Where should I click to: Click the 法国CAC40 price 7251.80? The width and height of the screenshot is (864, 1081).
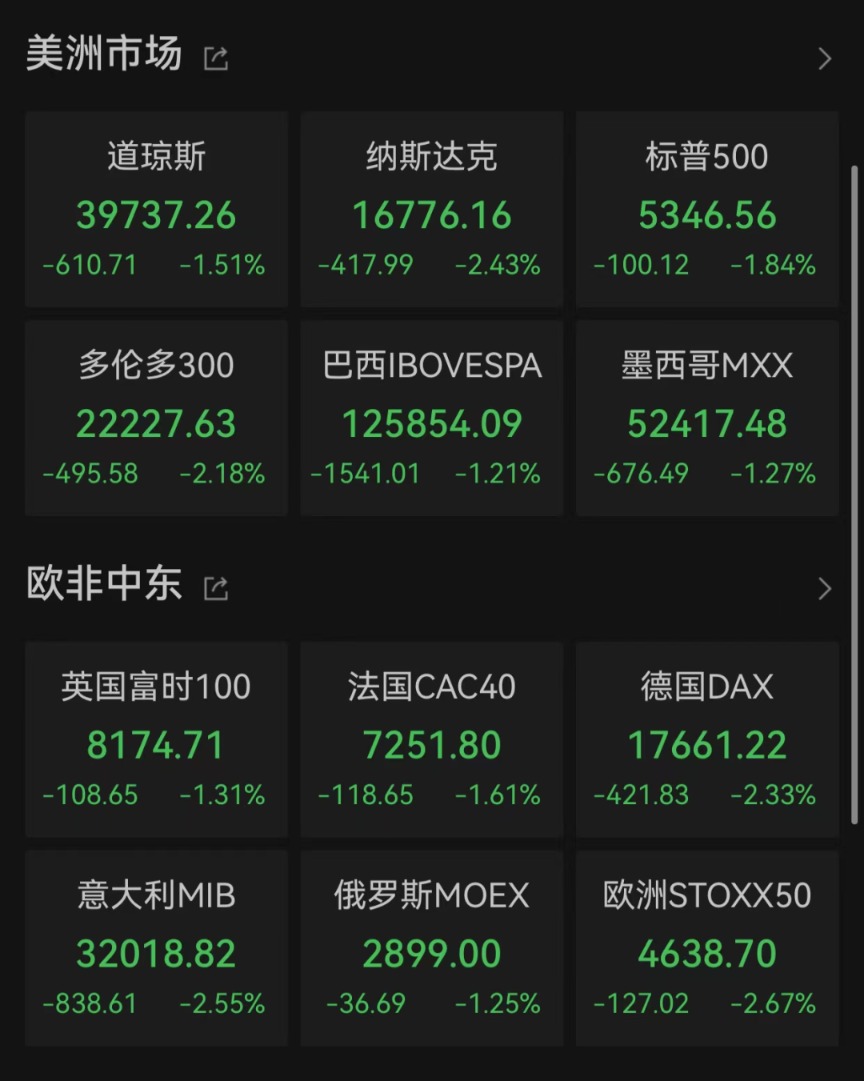(431, 745)
